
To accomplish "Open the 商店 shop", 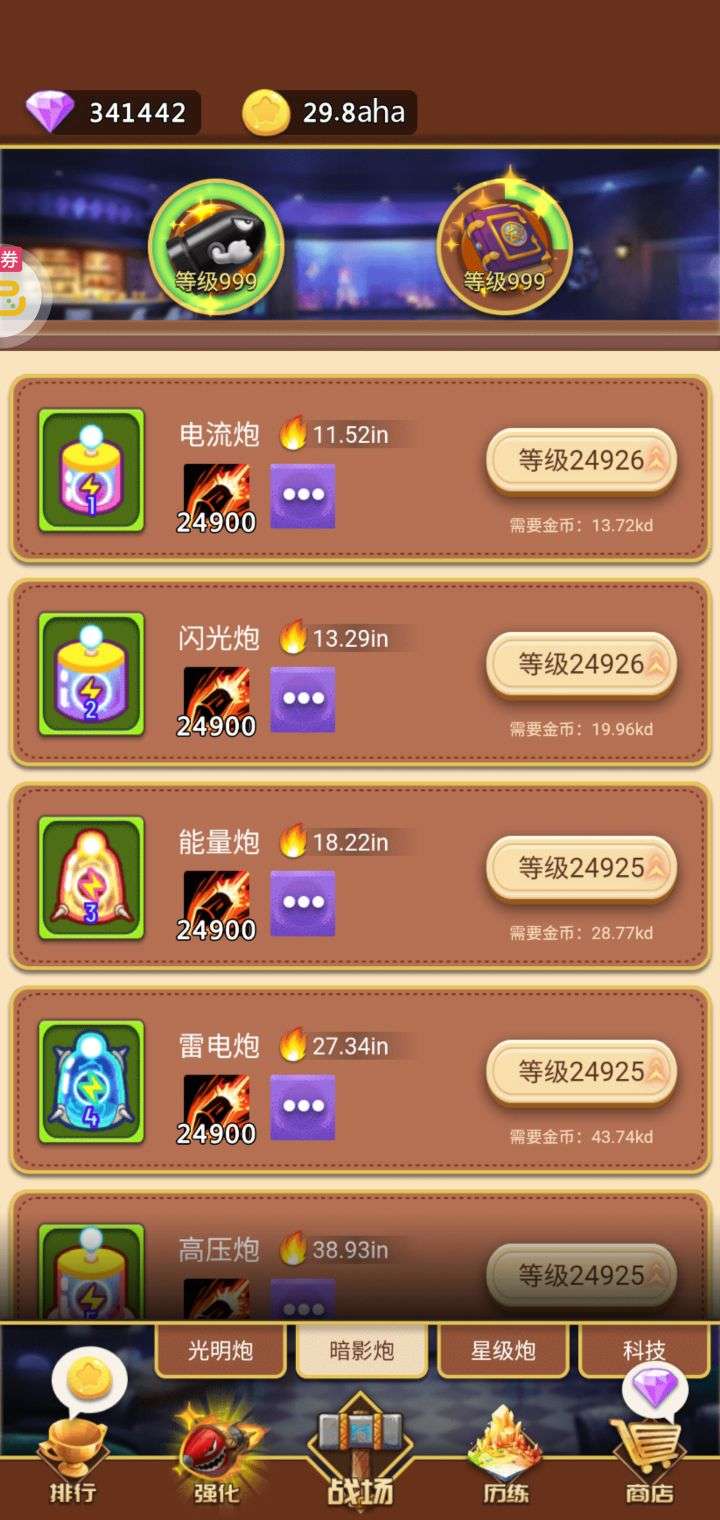I will coord(649,1462).
